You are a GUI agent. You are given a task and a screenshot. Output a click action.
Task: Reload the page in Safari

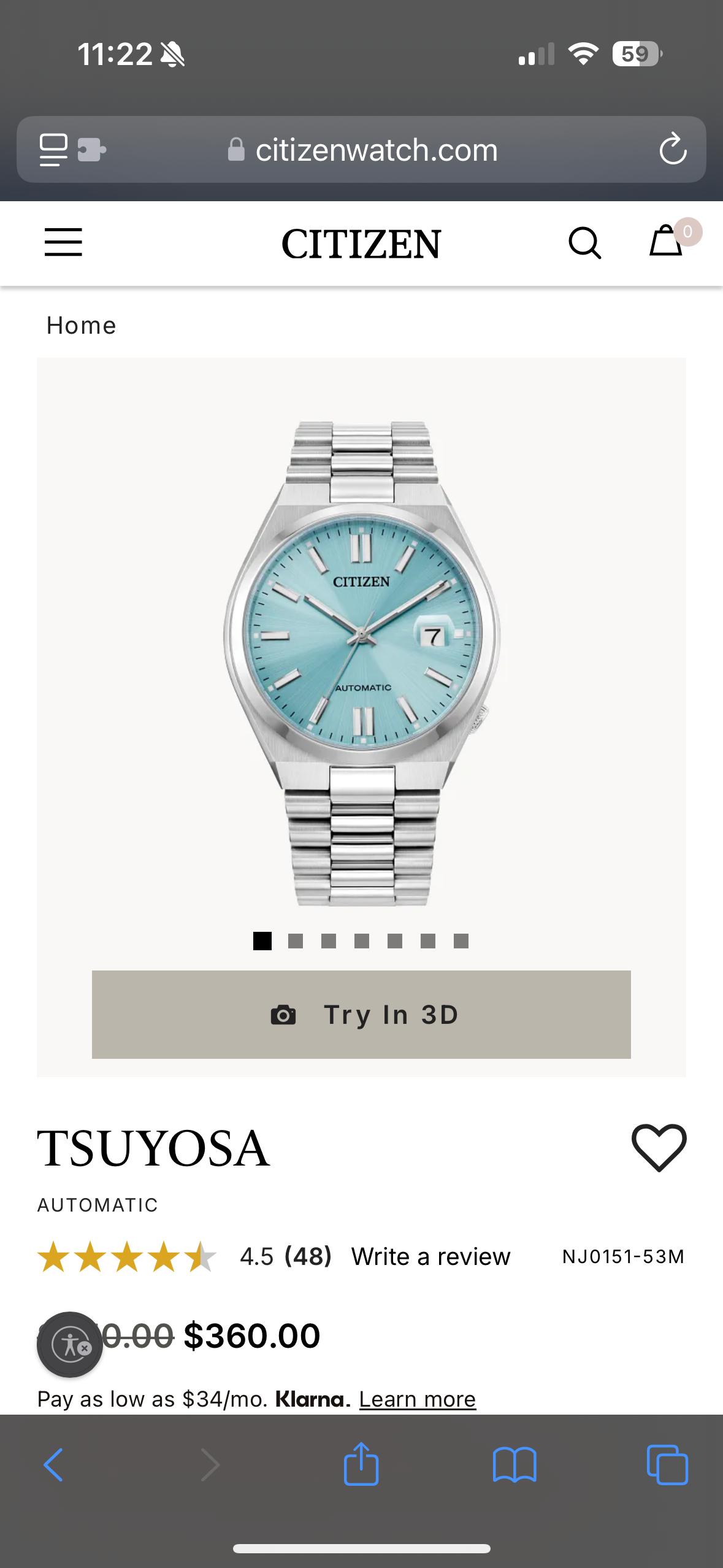672,150
